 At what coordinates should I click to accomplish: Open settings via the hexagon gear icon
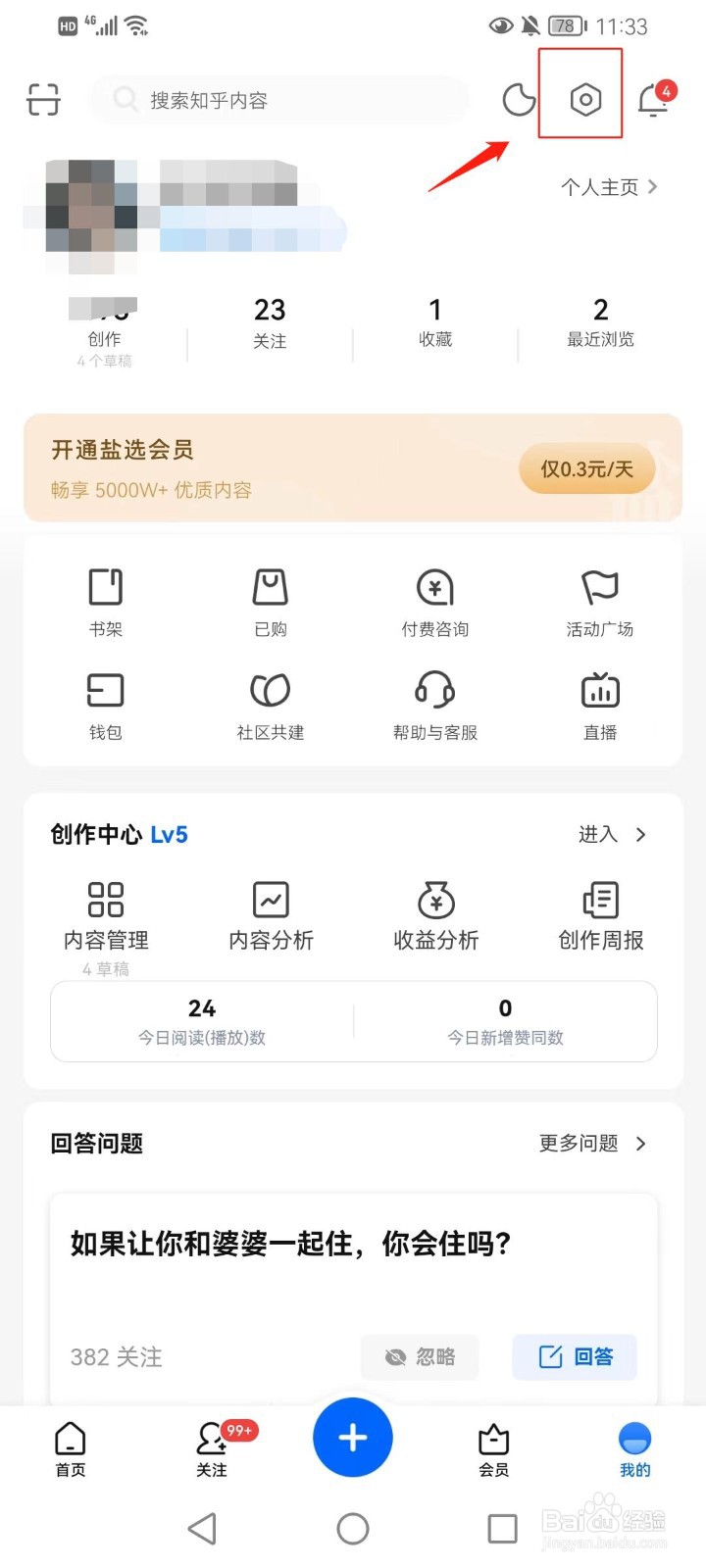584,99
